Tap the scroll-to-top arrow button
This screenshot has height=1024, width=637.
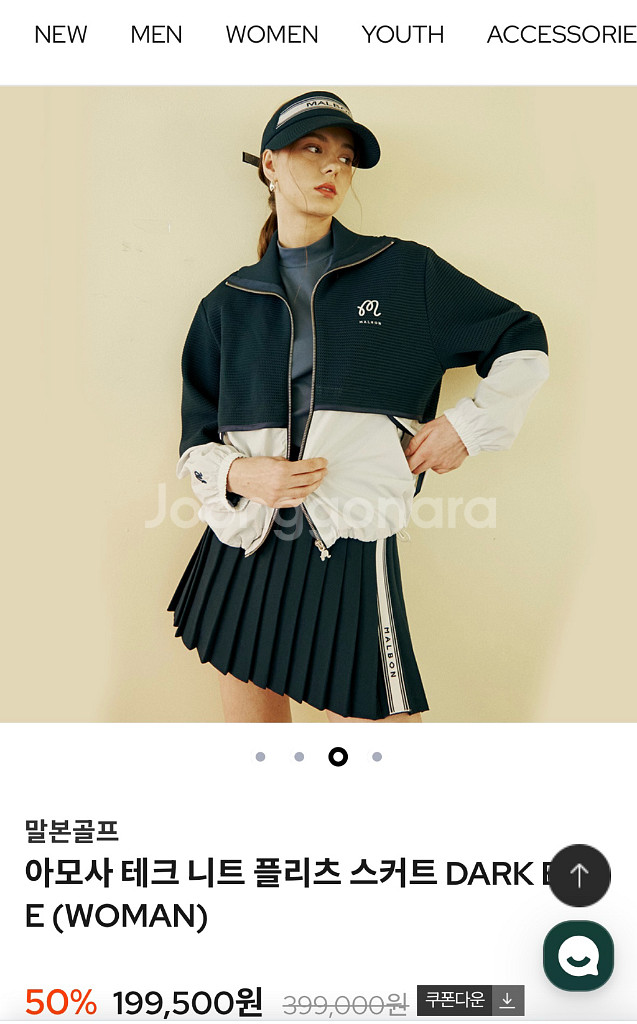579,876
